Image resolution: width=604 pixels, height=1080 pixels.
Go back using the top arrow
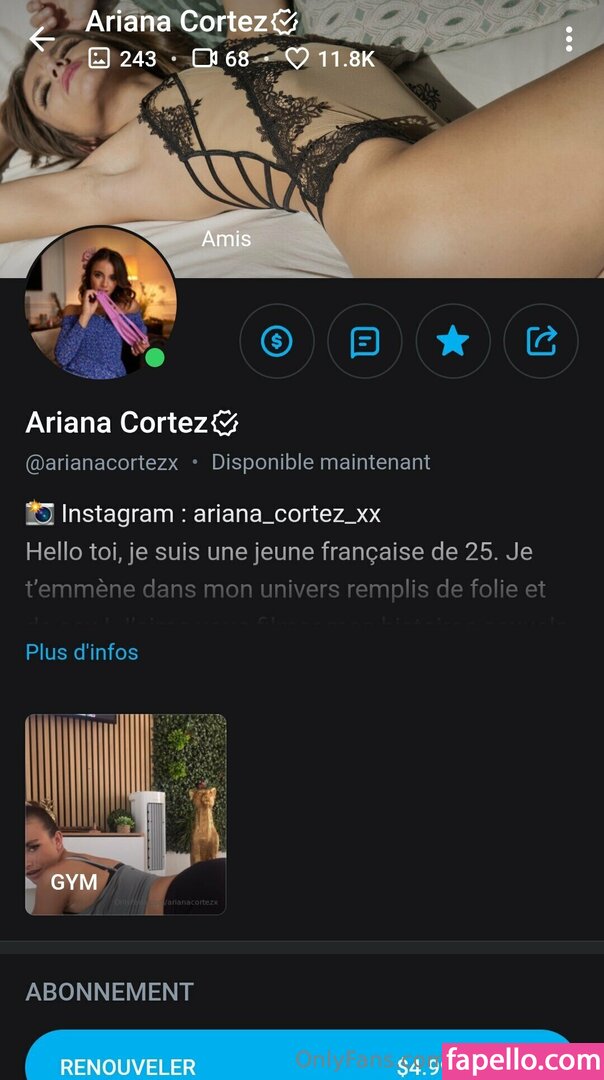click(42, 40)
